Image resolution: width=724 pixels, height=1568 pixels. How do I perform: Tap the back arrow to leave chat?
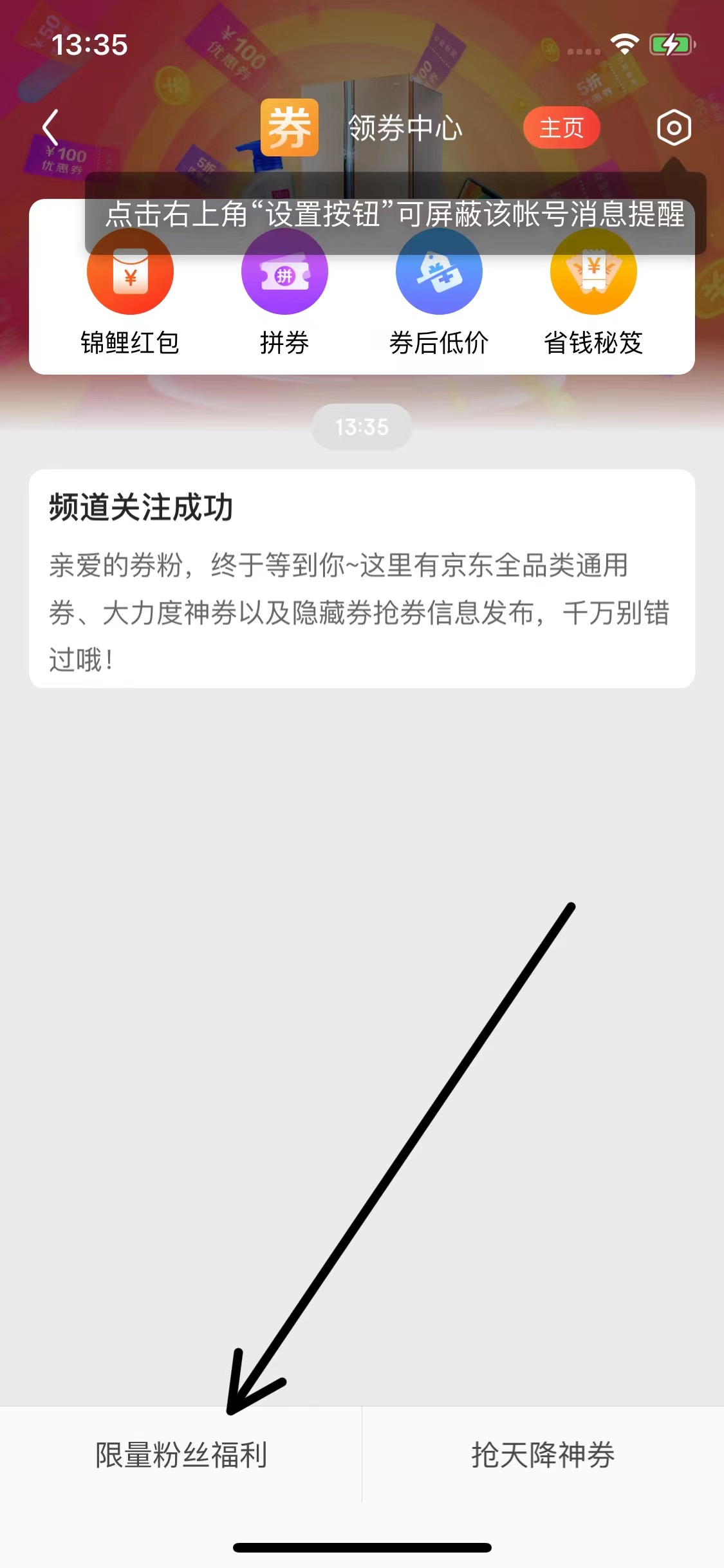49,128
